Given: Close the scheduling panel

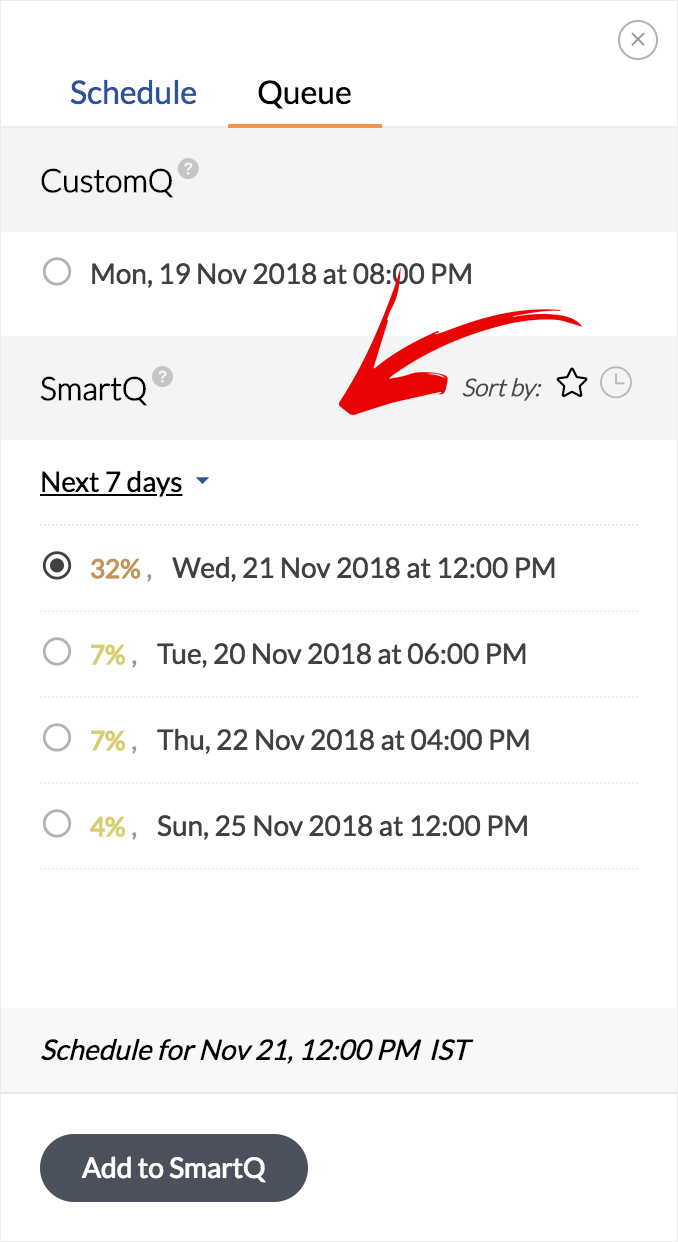Looking at the screenshot, I should [638, 41].
